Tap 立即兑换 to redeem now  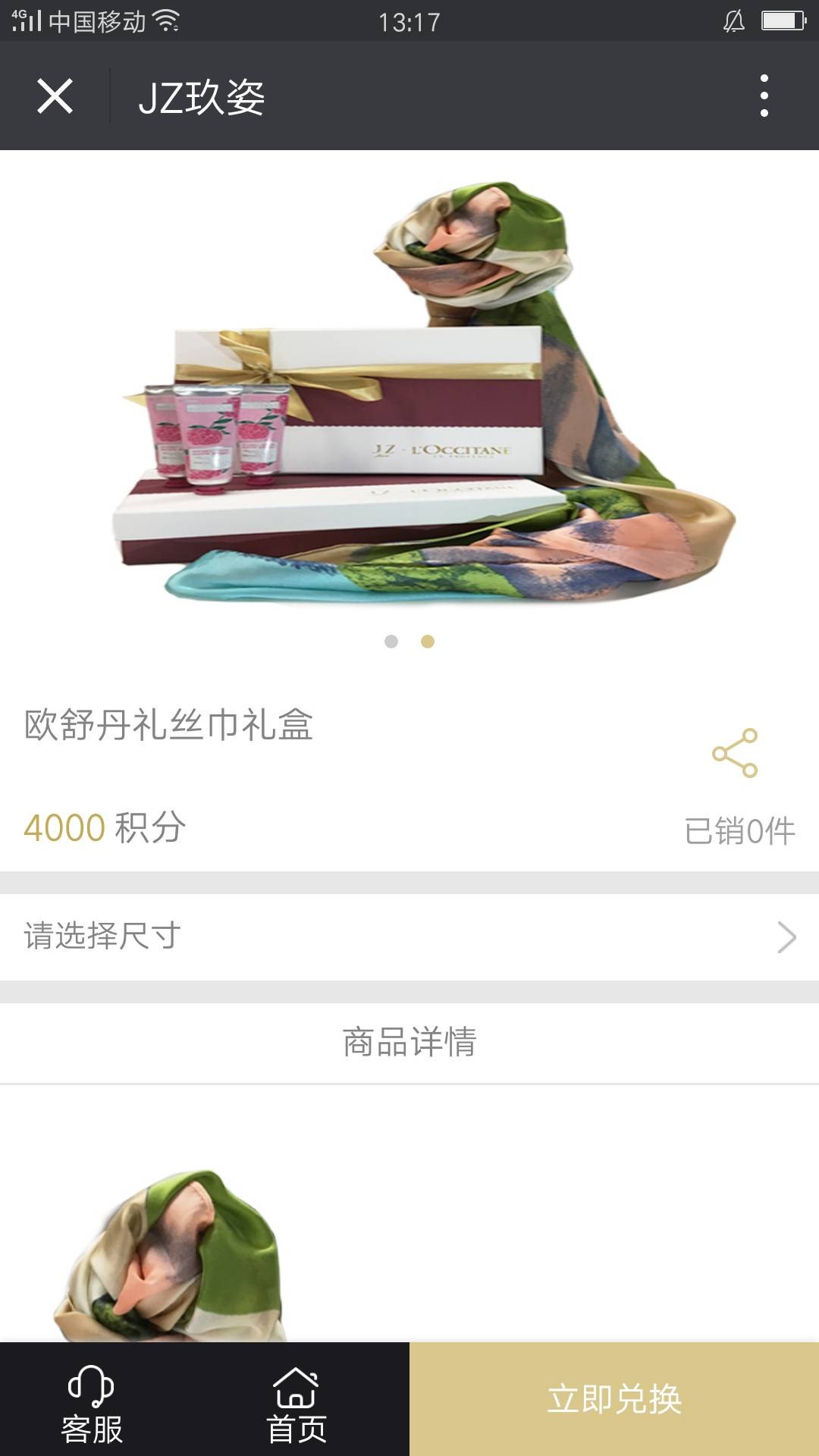614,1399
